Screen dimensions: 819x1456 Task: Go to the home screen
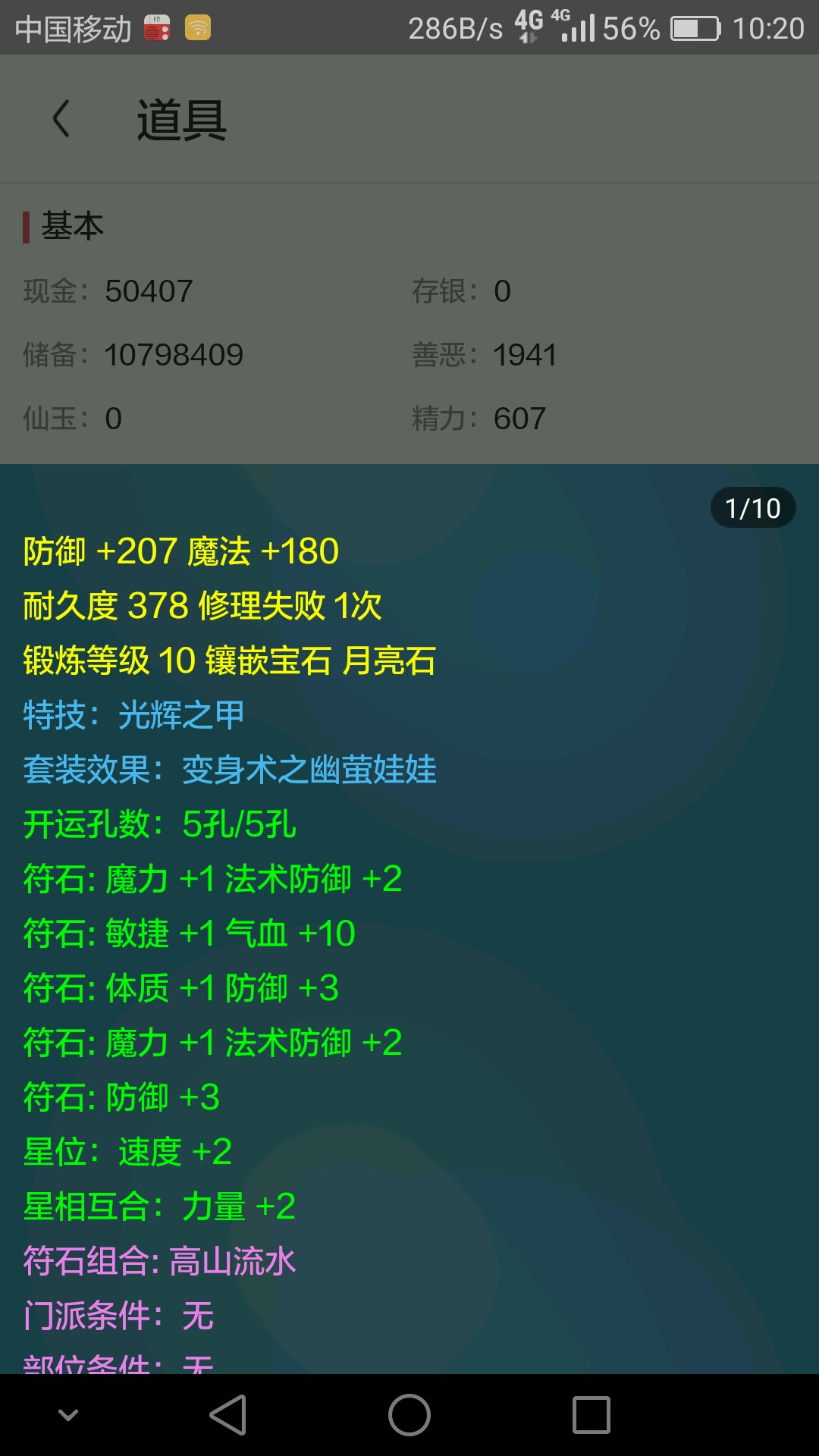409,1415
